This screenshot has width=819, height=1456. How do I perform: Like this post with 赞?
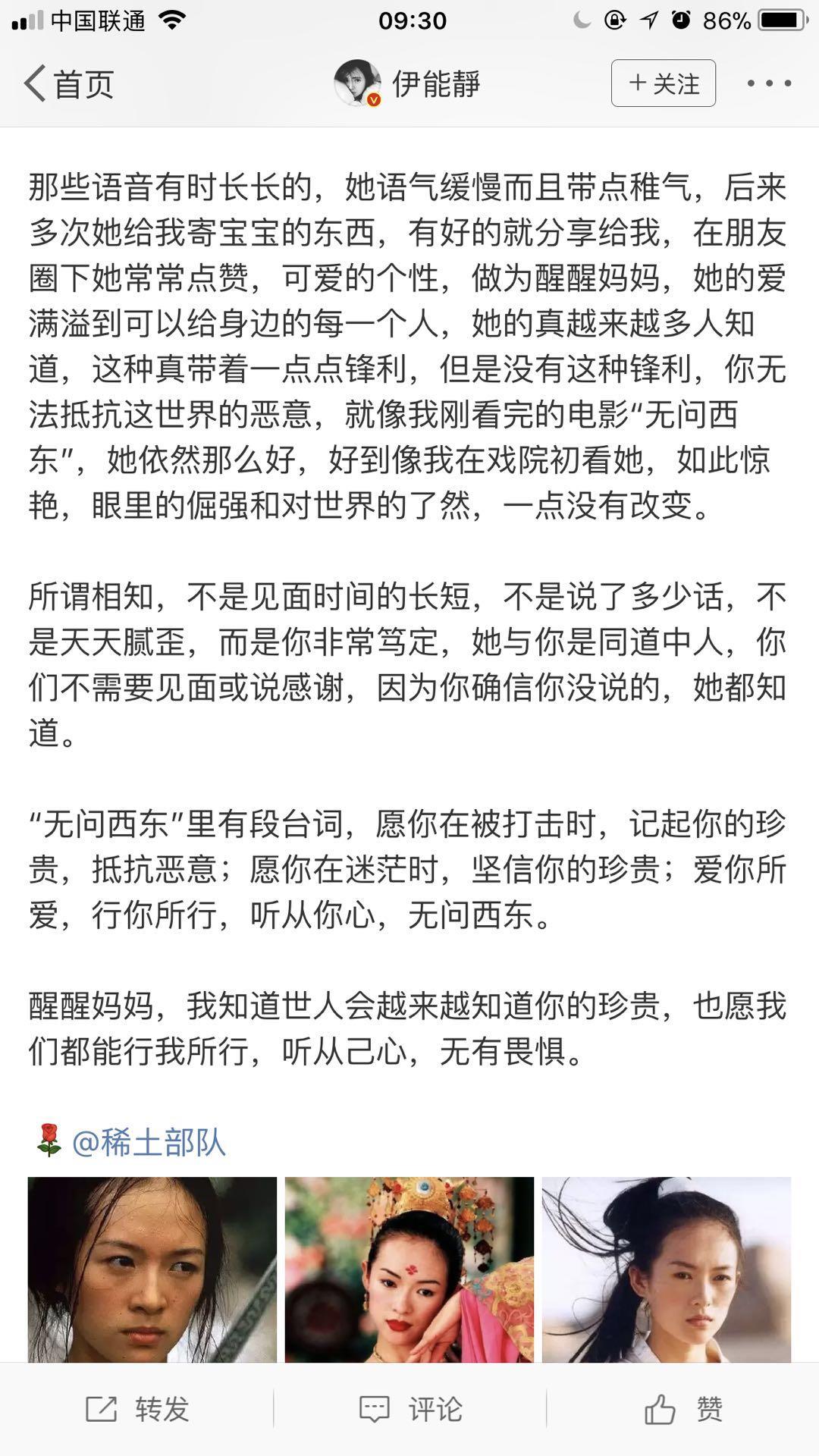683,1409
